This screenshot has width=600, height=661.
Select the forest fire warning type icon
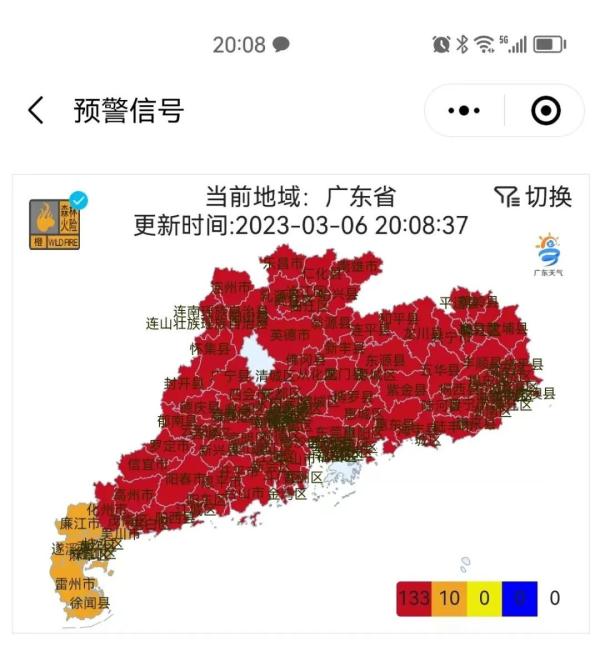click(54, 224)
